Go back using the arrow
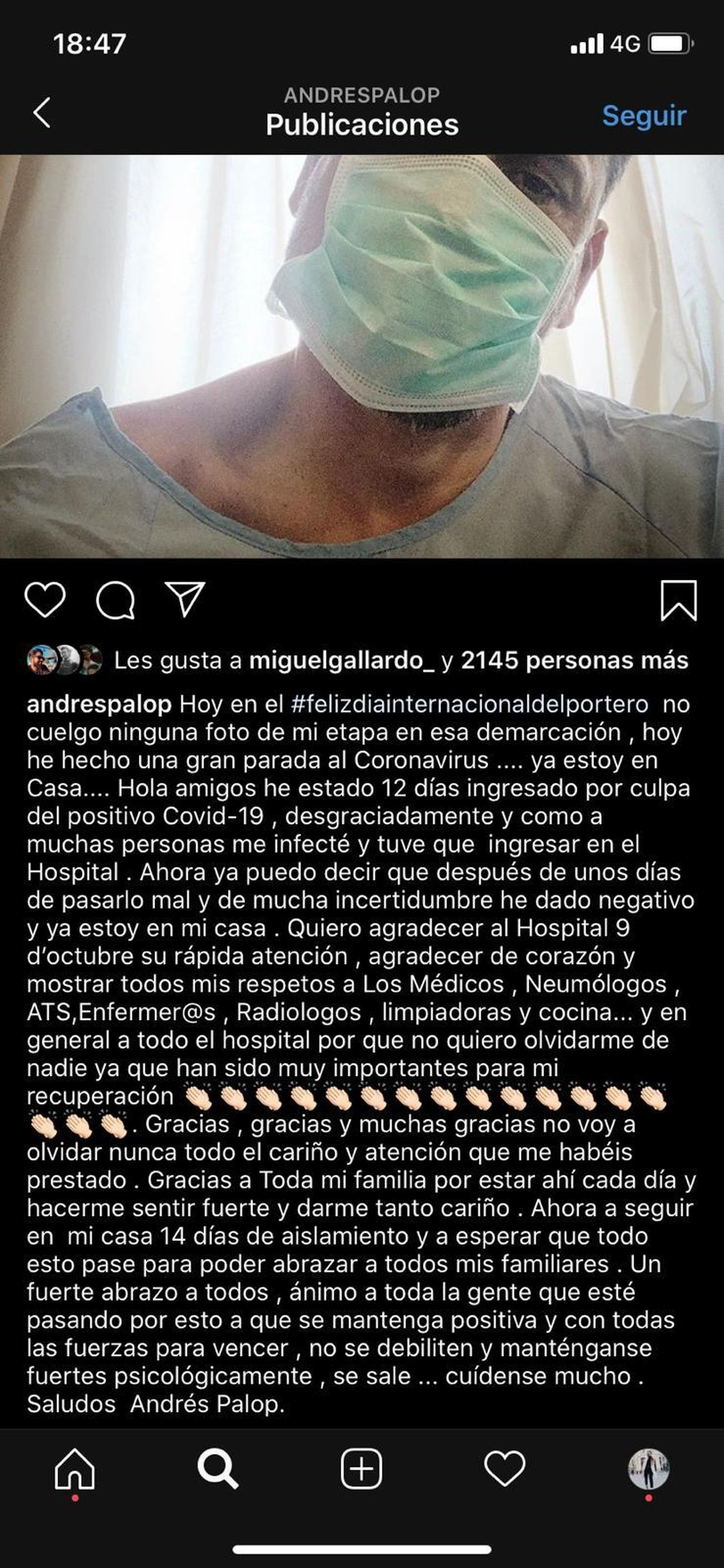The image size is (724, 1568). tap(42, 113)
